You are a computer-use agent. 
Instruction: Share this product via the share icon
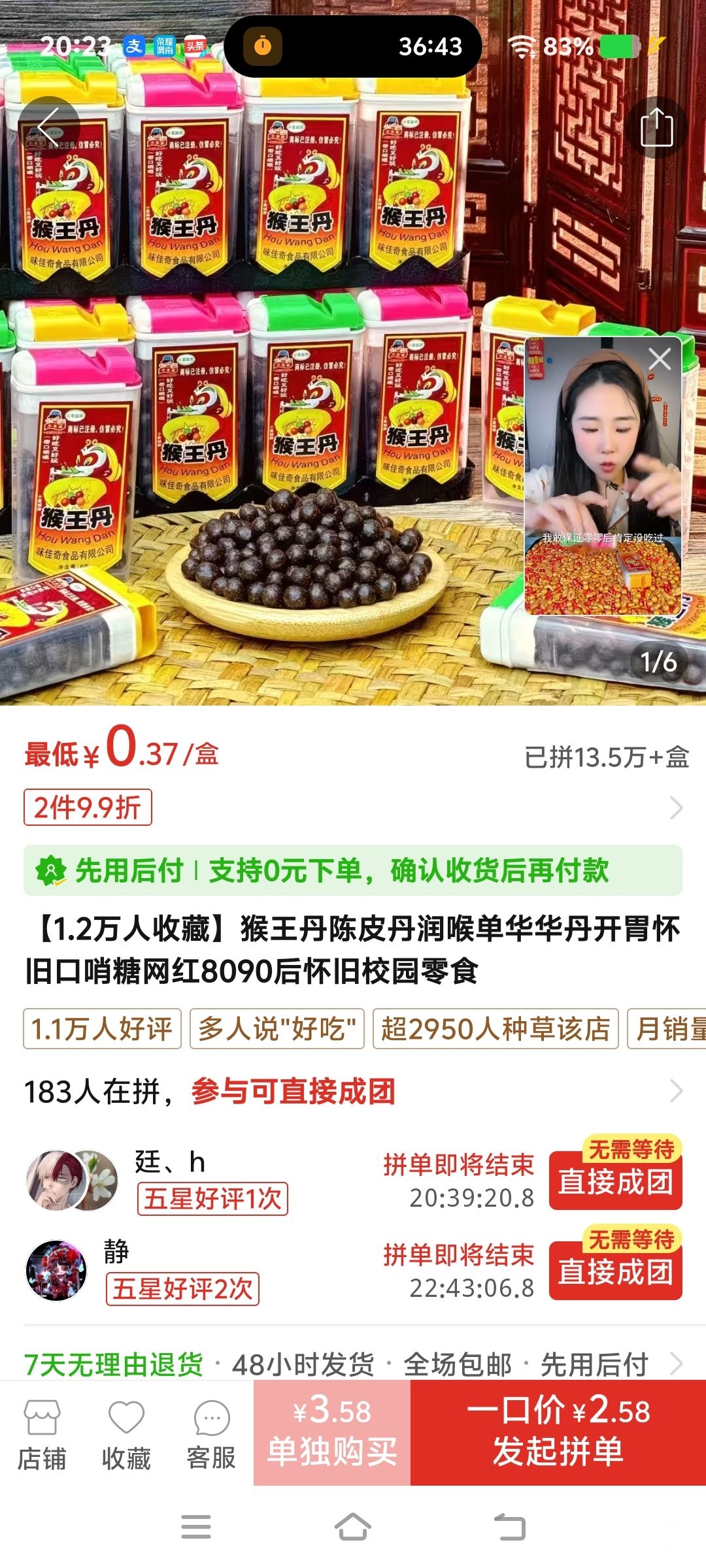[656, 127]
